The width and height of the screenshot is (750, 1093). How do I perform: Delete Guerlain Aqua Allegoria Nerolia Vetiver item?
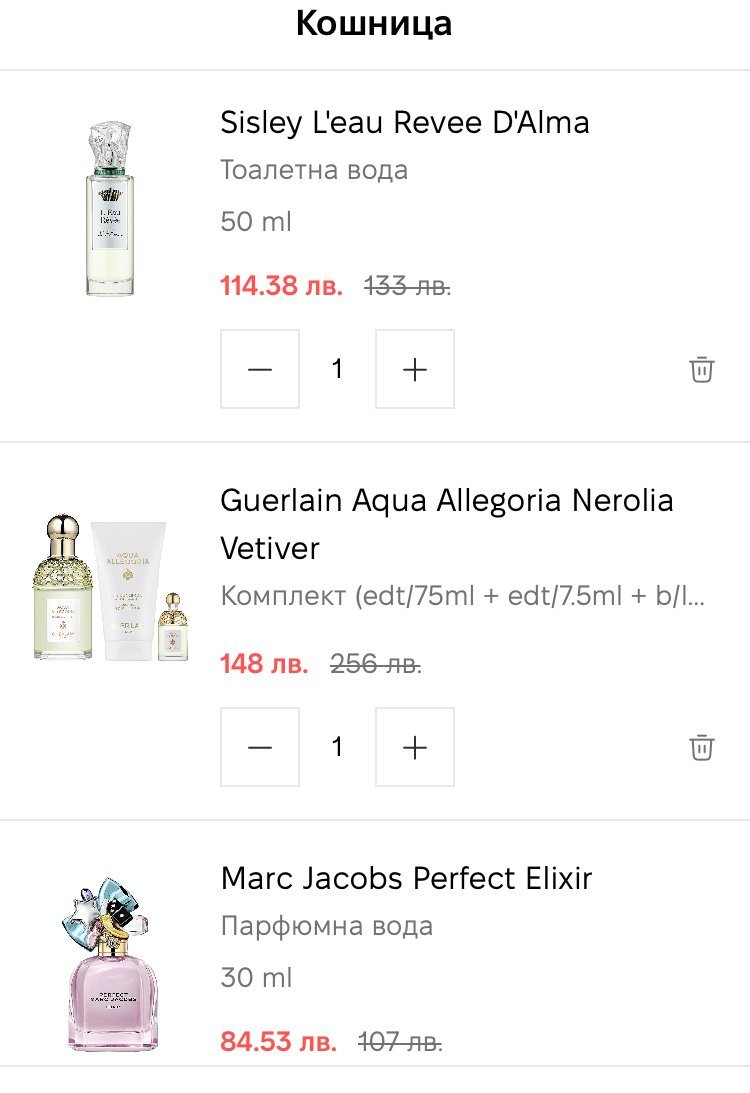pos(702,747)
